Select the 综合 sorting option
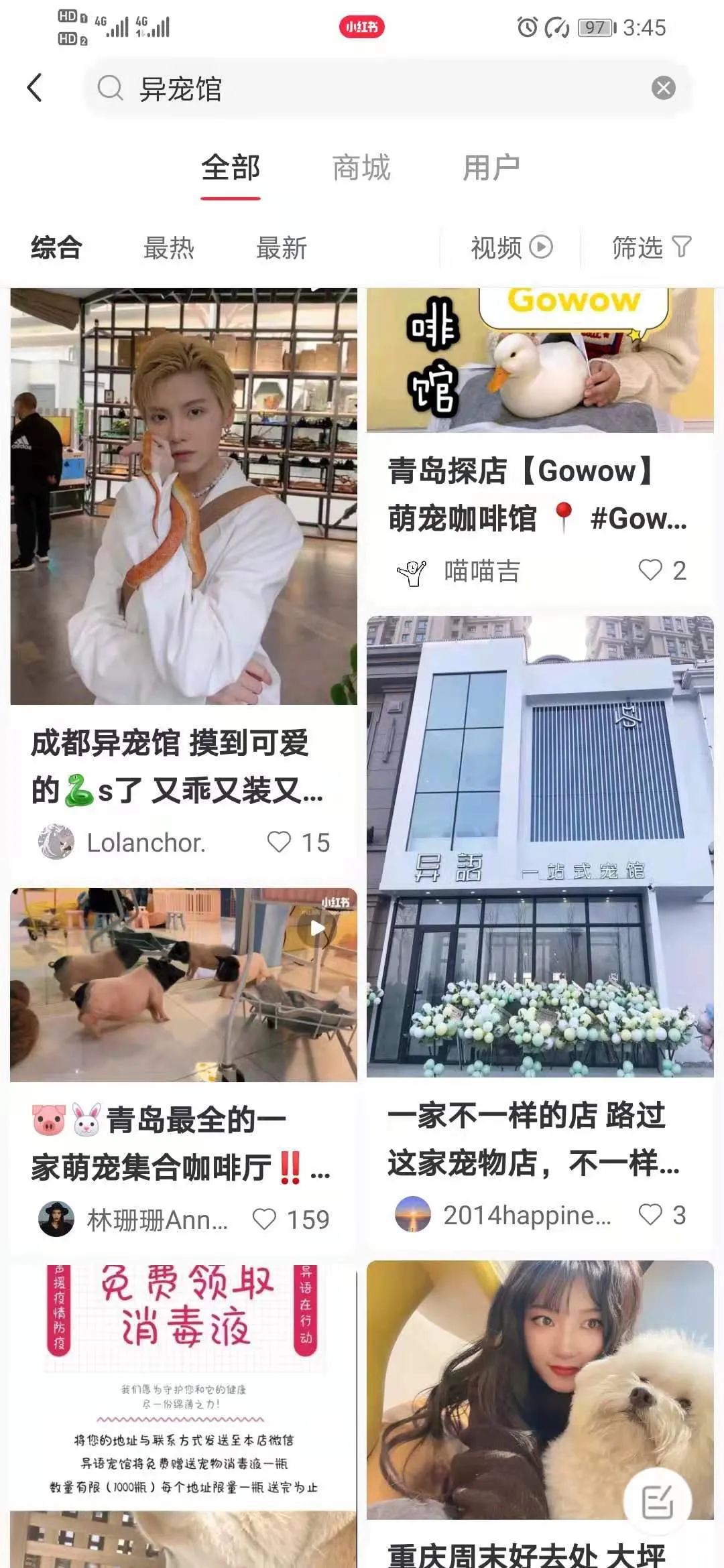Screen dimensions: 724x1568 pos(56,248)
